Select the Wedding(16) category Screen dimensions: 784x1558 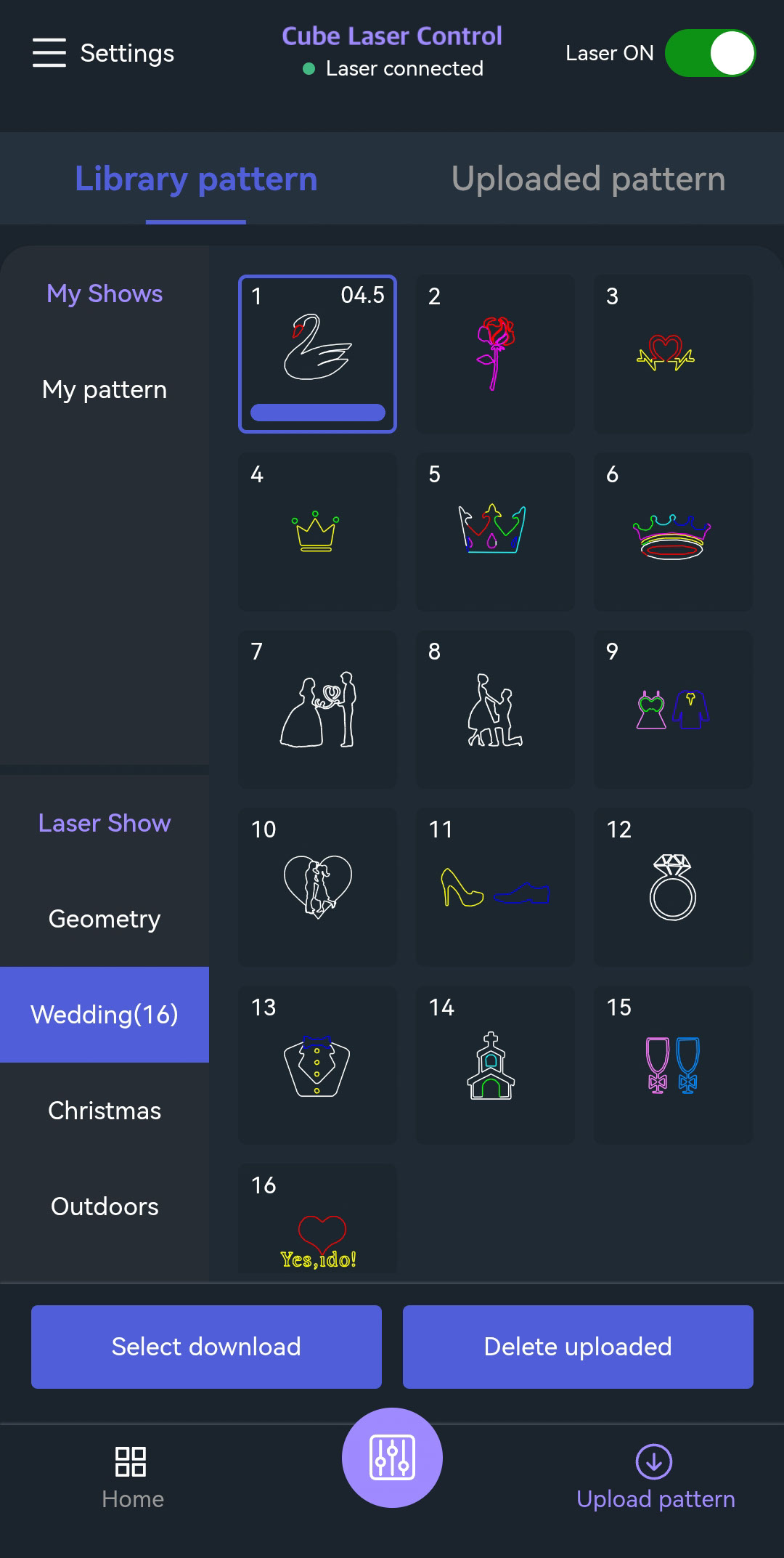click(105, 1015)
